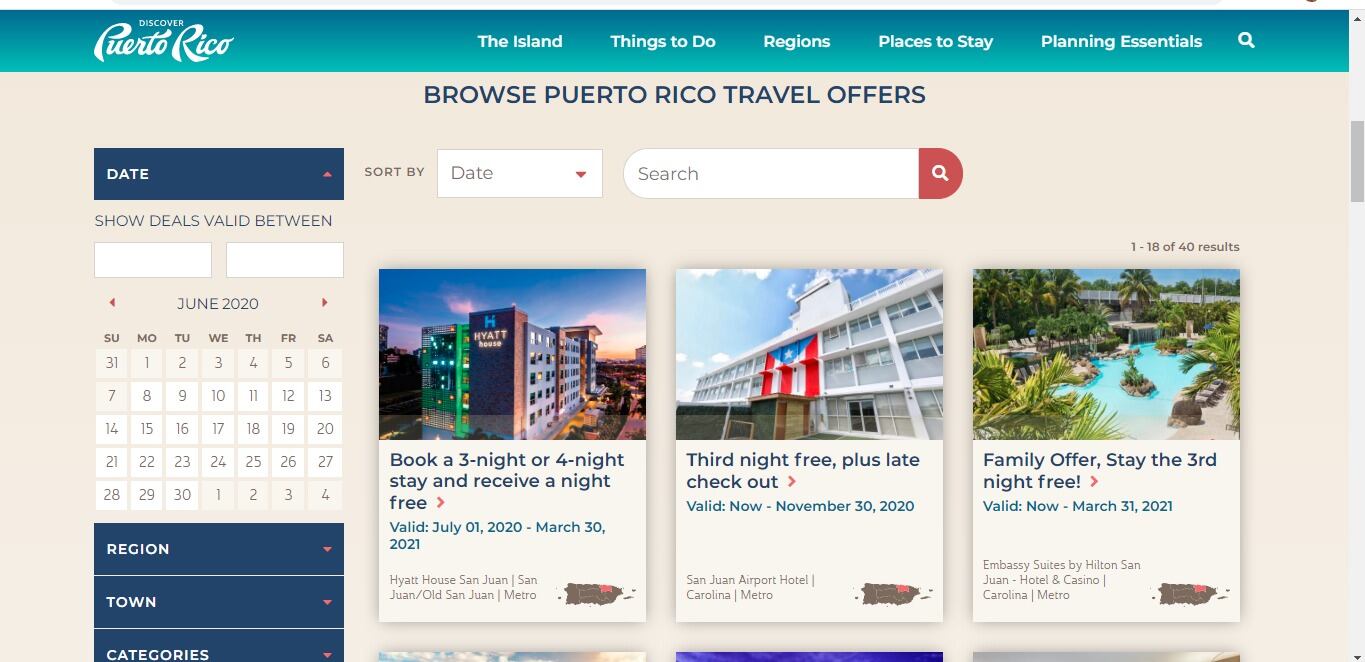Tap the start date input box
Screen dimensions: 1365x662
153,260
